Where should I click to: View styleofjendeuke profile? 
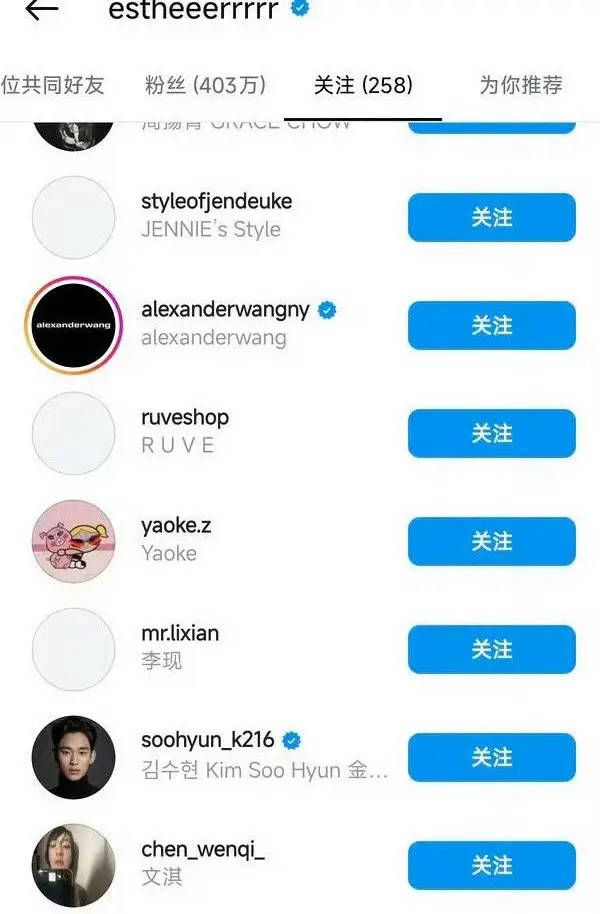pyautogui.click(x=216, y=202)
